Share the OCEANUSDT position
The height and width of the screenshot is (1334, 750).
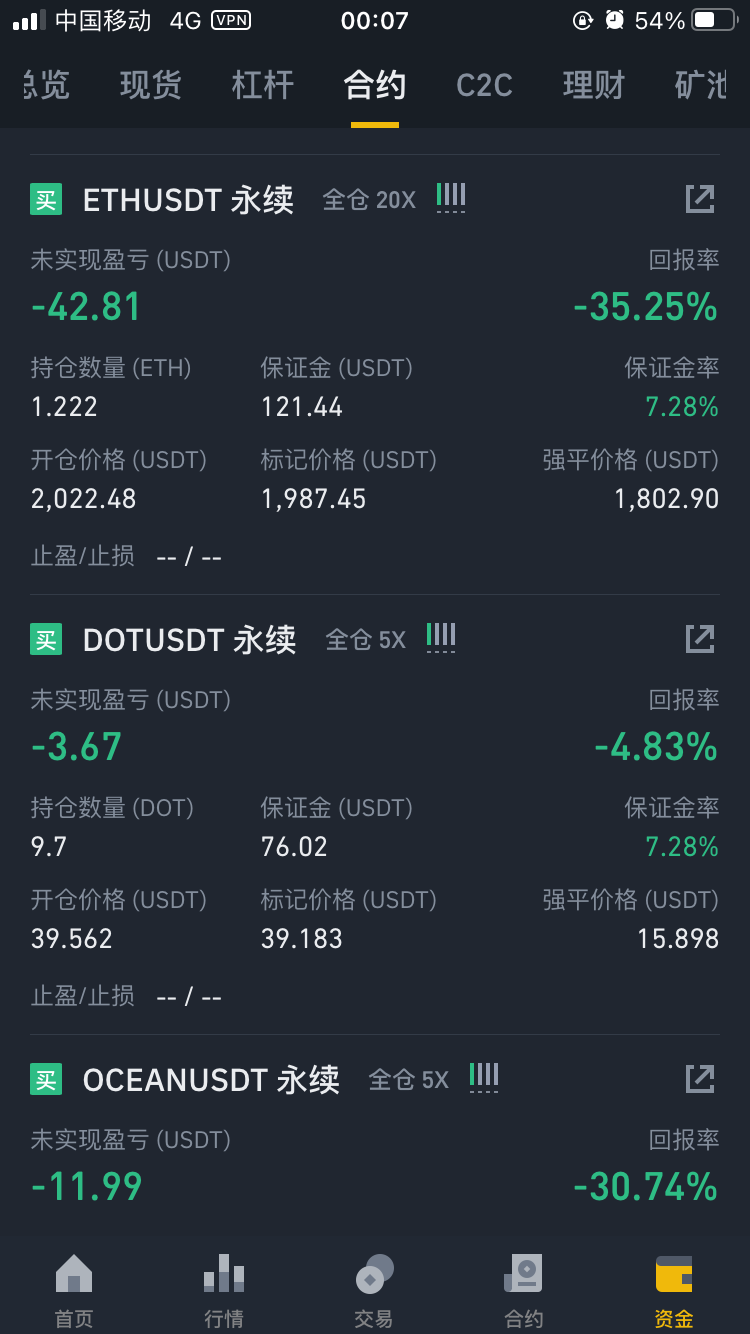700,1079
